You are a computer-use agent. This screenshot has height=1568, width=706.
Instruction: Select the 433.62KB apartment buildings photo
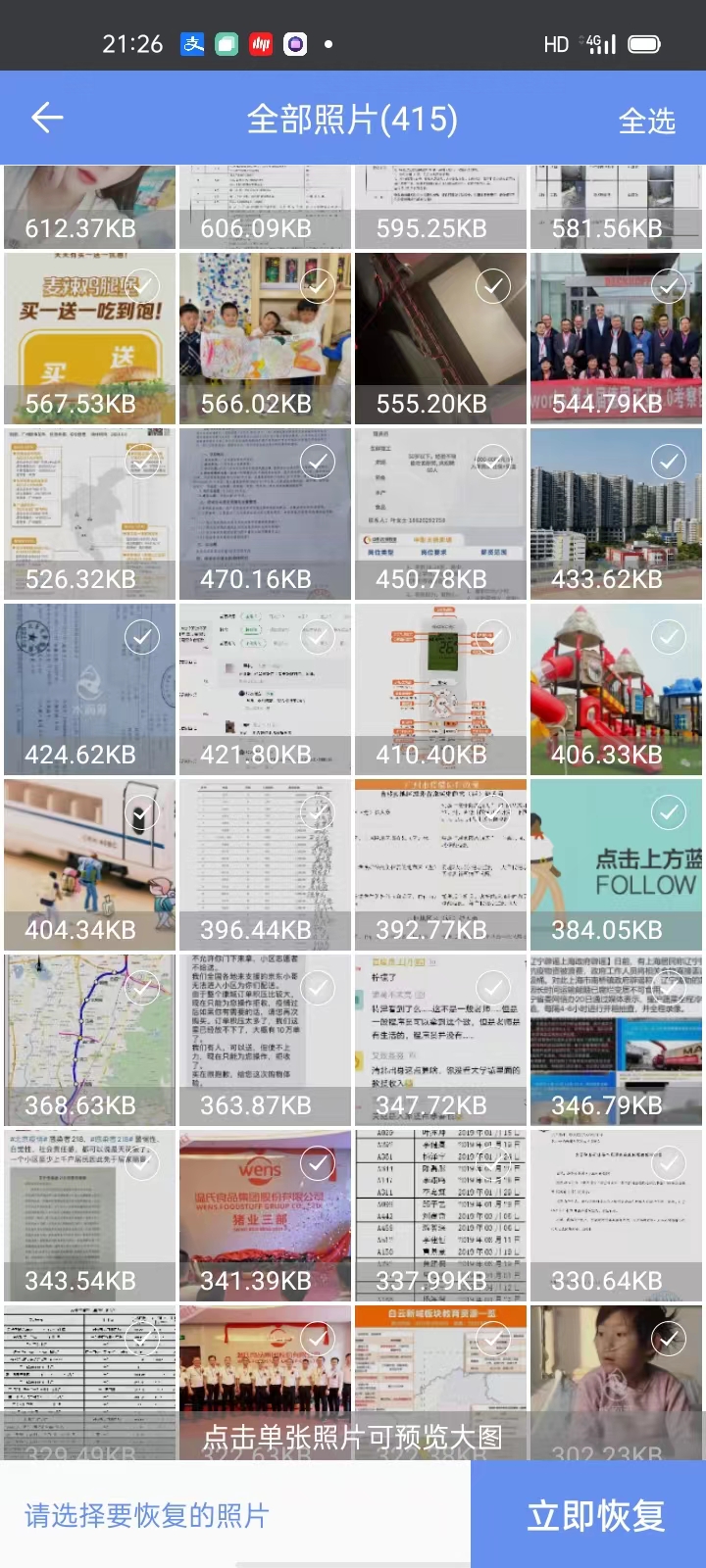669,462
